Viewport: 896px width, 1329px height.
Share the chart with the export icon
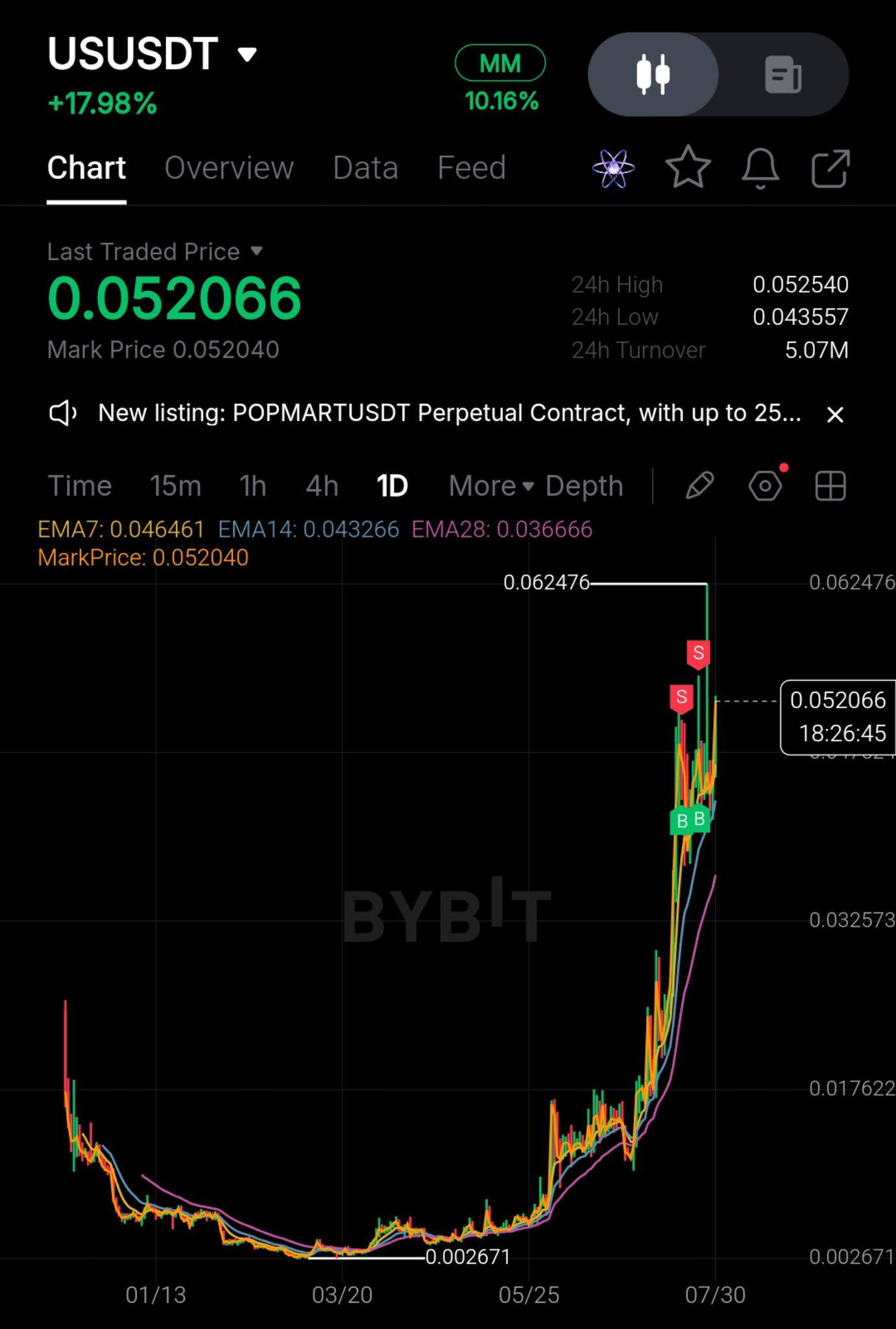pos(830,169)
